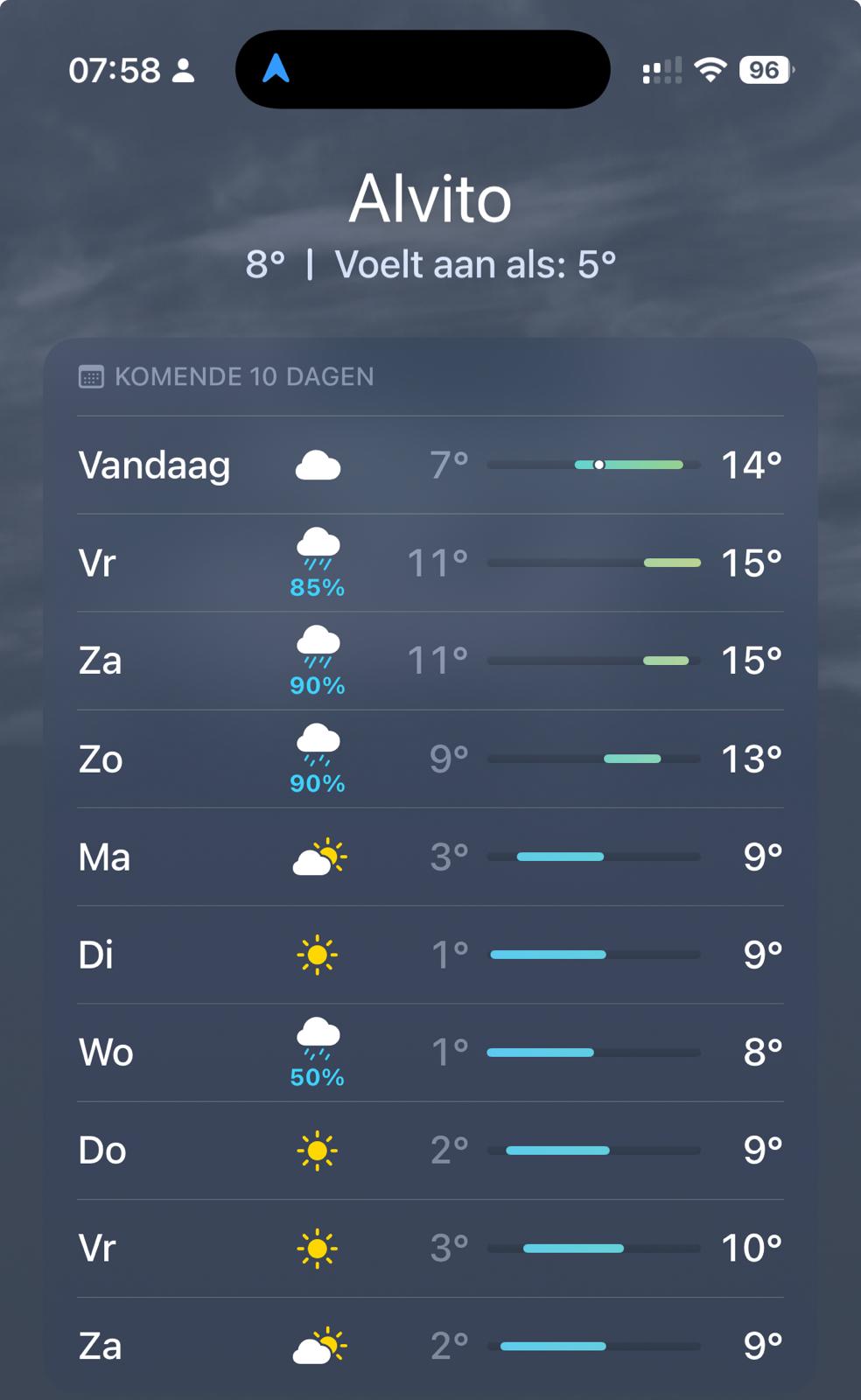Open the Vr forecast with 85% rain
Viewport: 861px width, 1400px height.
click(x=430, y=563)
